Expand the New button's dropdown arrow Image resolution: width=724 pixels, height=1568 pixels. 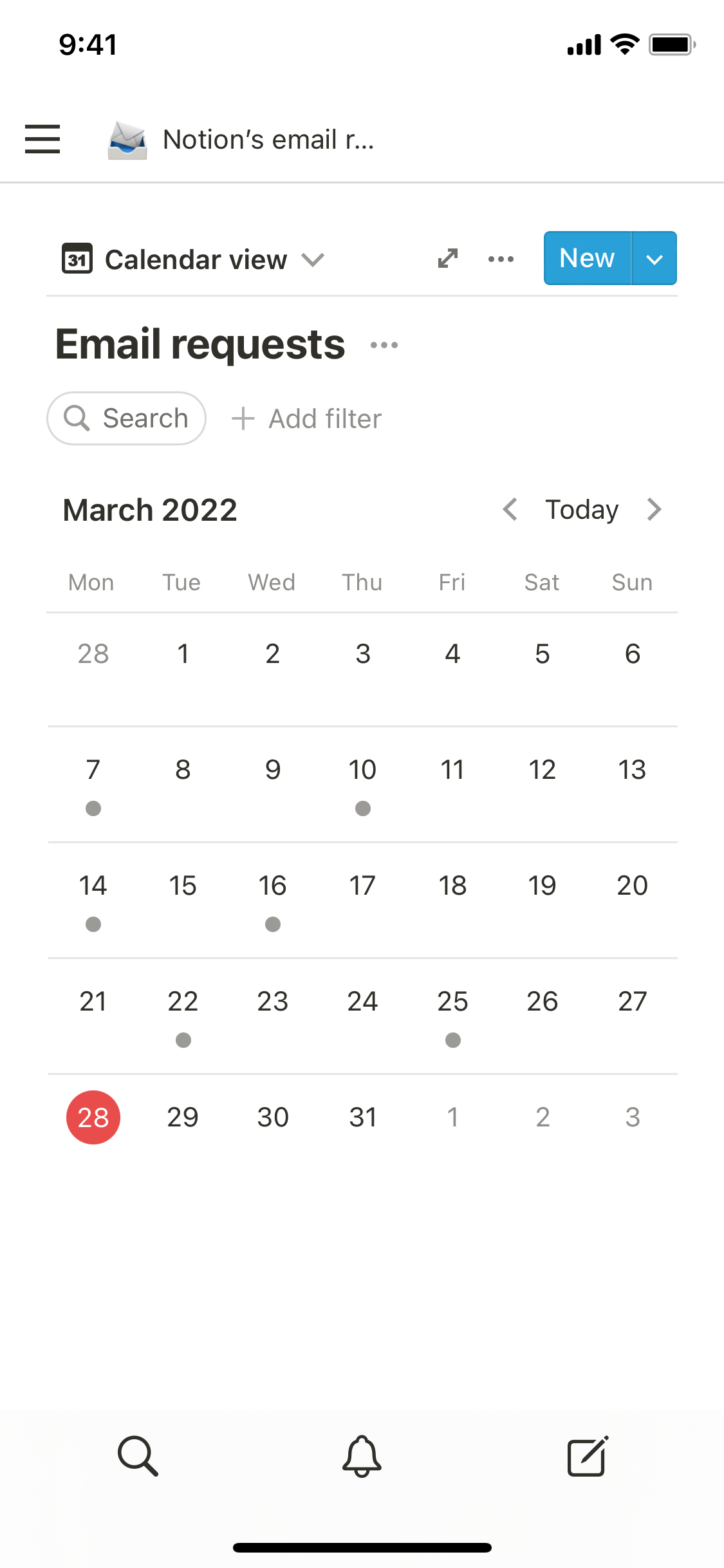pos(654,259)
